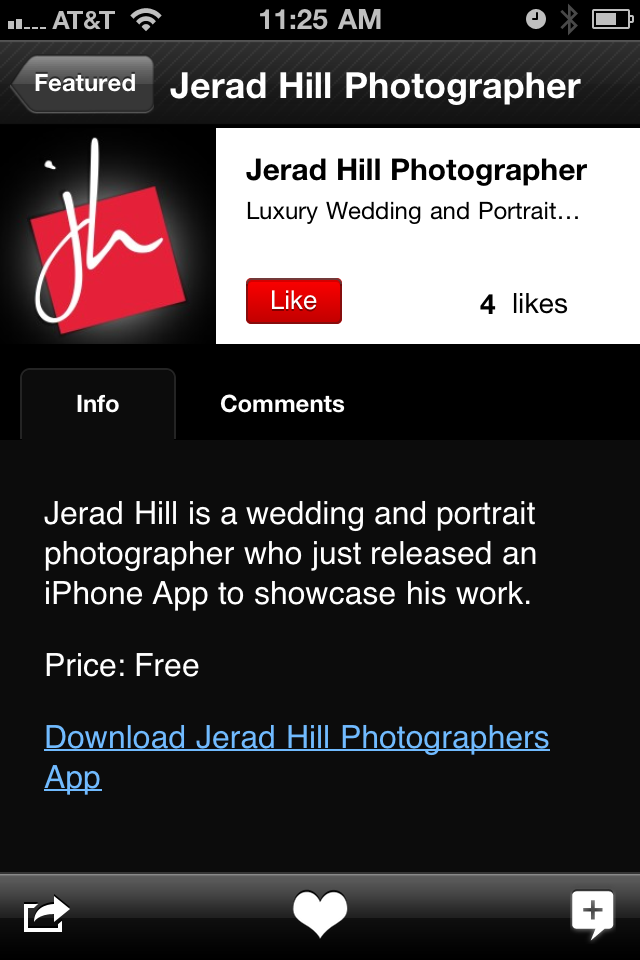Go back to Featured
The image size is (640, 960).
tap(84, 84)
